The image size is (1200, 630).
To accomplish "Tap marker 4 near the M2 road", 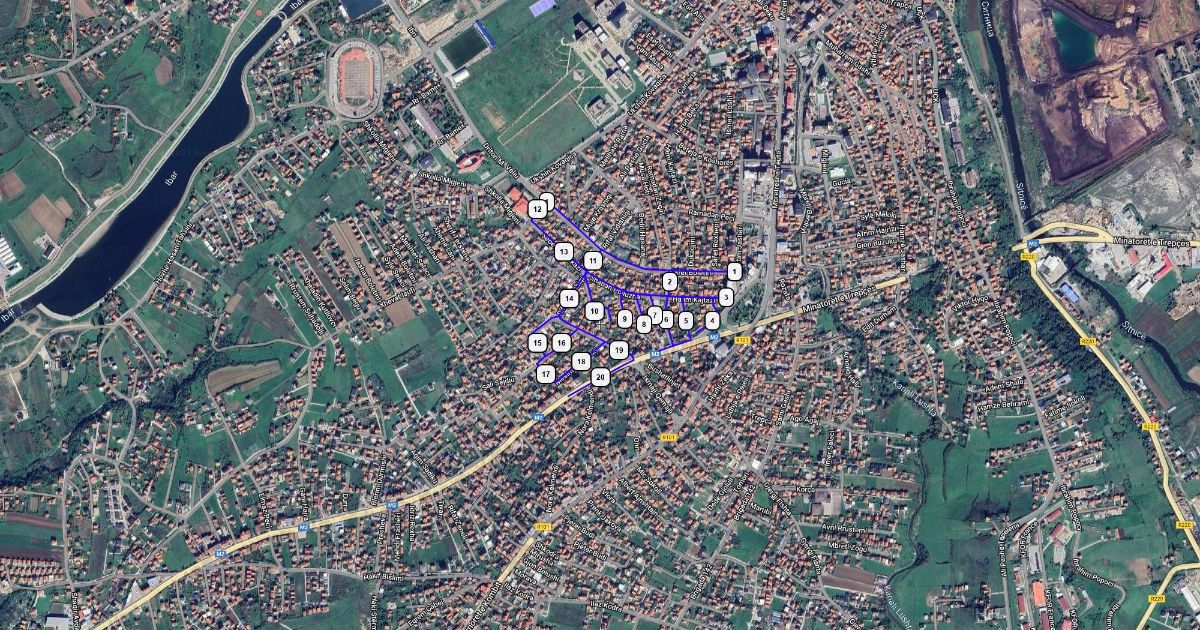I will pos(712,320).
